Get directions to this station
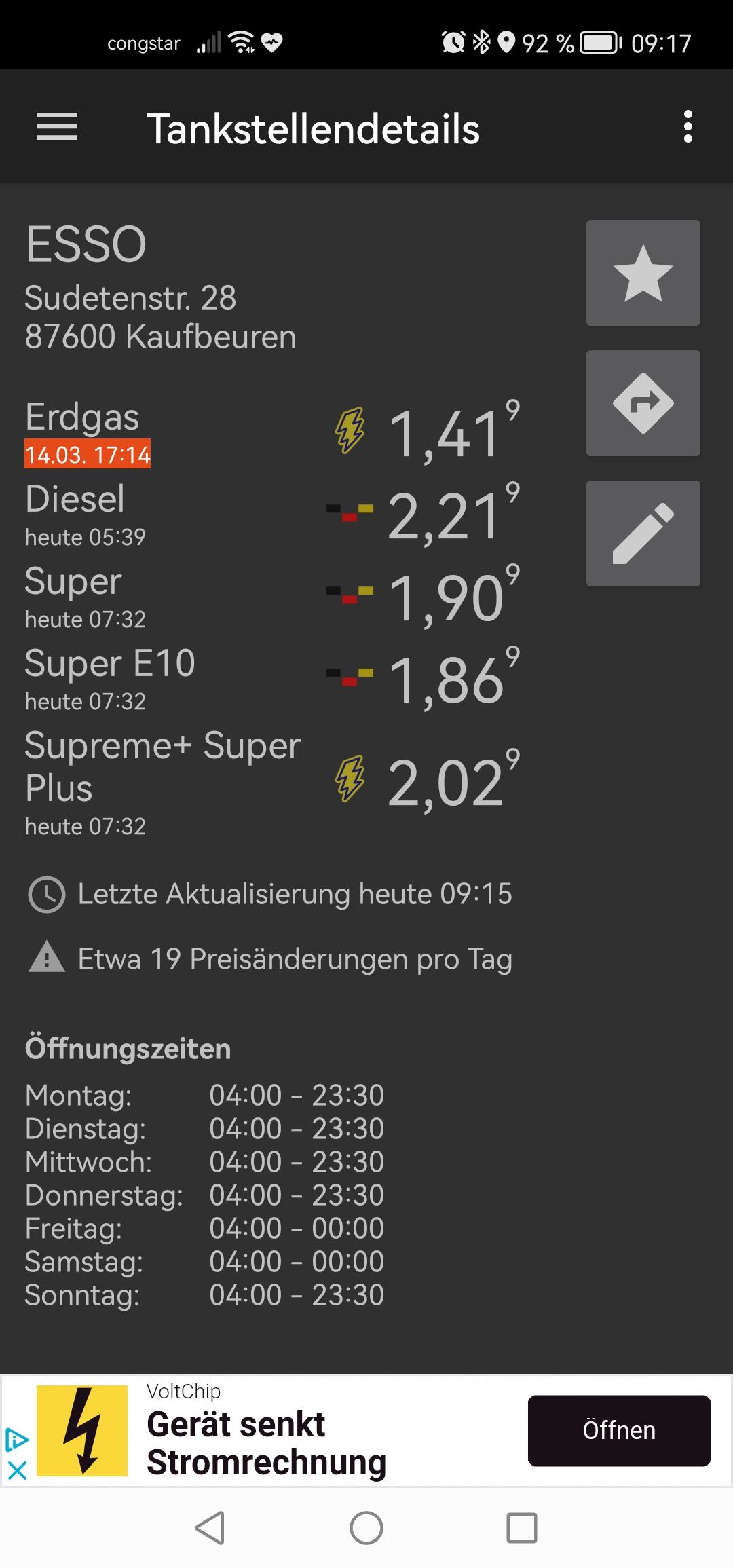This screenshot has height=1568, width=733. (x=643, y=403)
